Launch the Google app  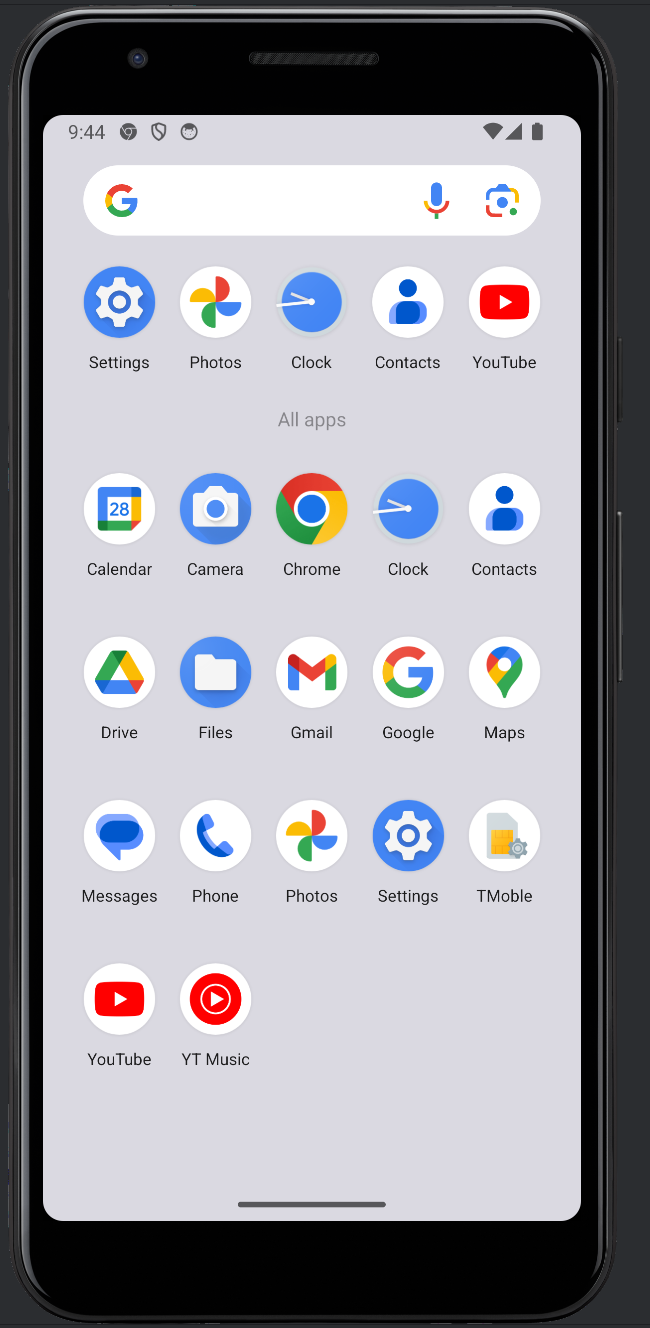[408, 672]
